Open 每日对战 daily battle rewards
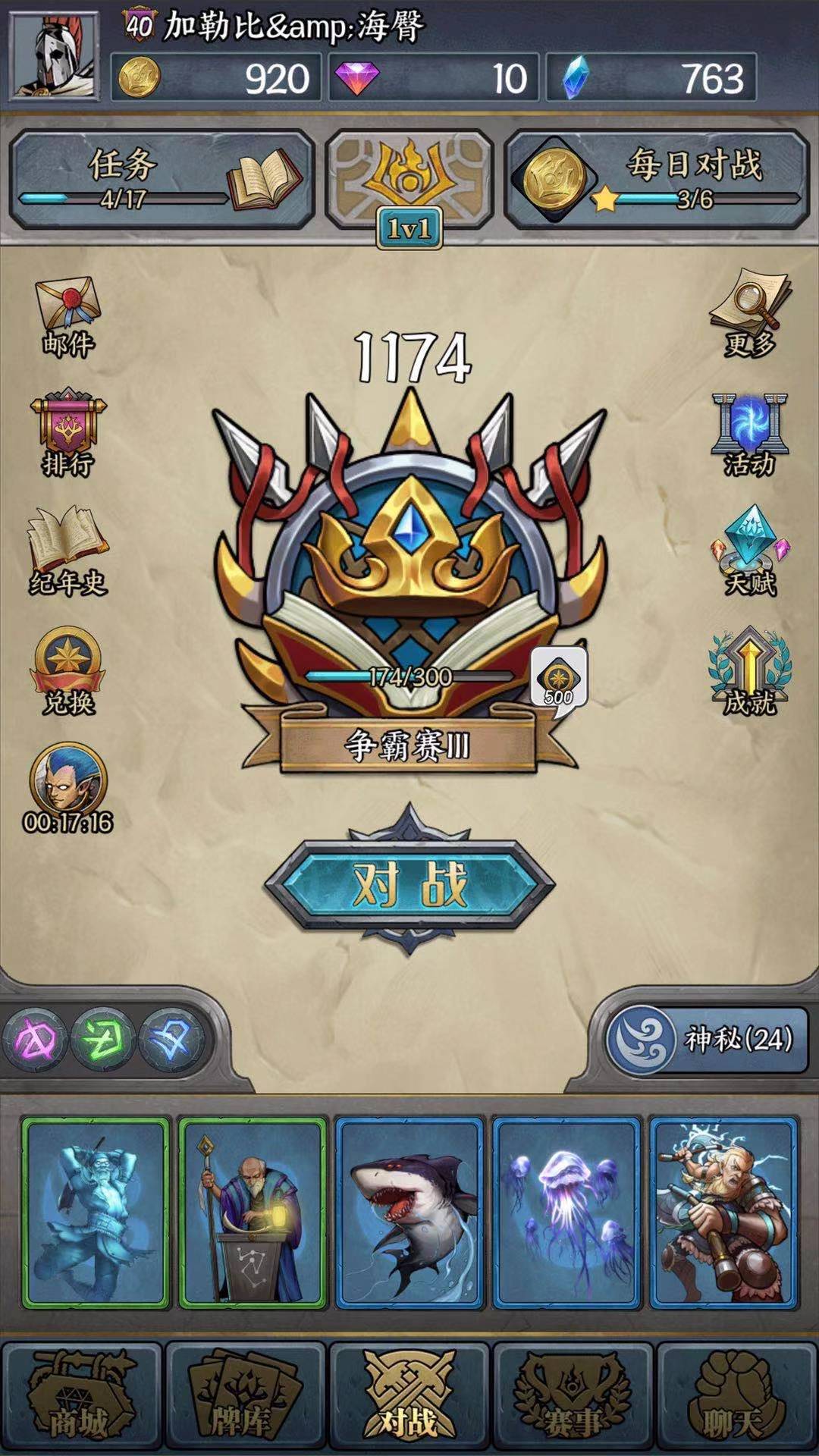The height and width of the screenshot is (1456, 819). (x=657, y=180)
